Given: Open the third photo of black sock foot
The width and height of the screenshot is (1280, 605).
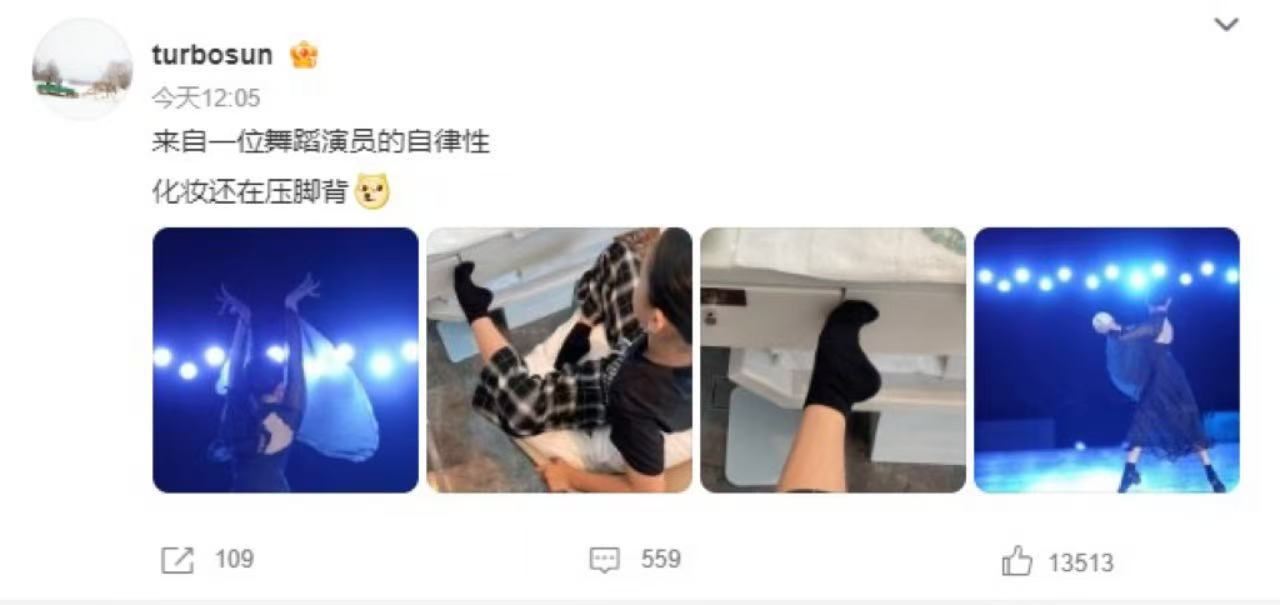Looking at the screenshot, I should point(833,360).
